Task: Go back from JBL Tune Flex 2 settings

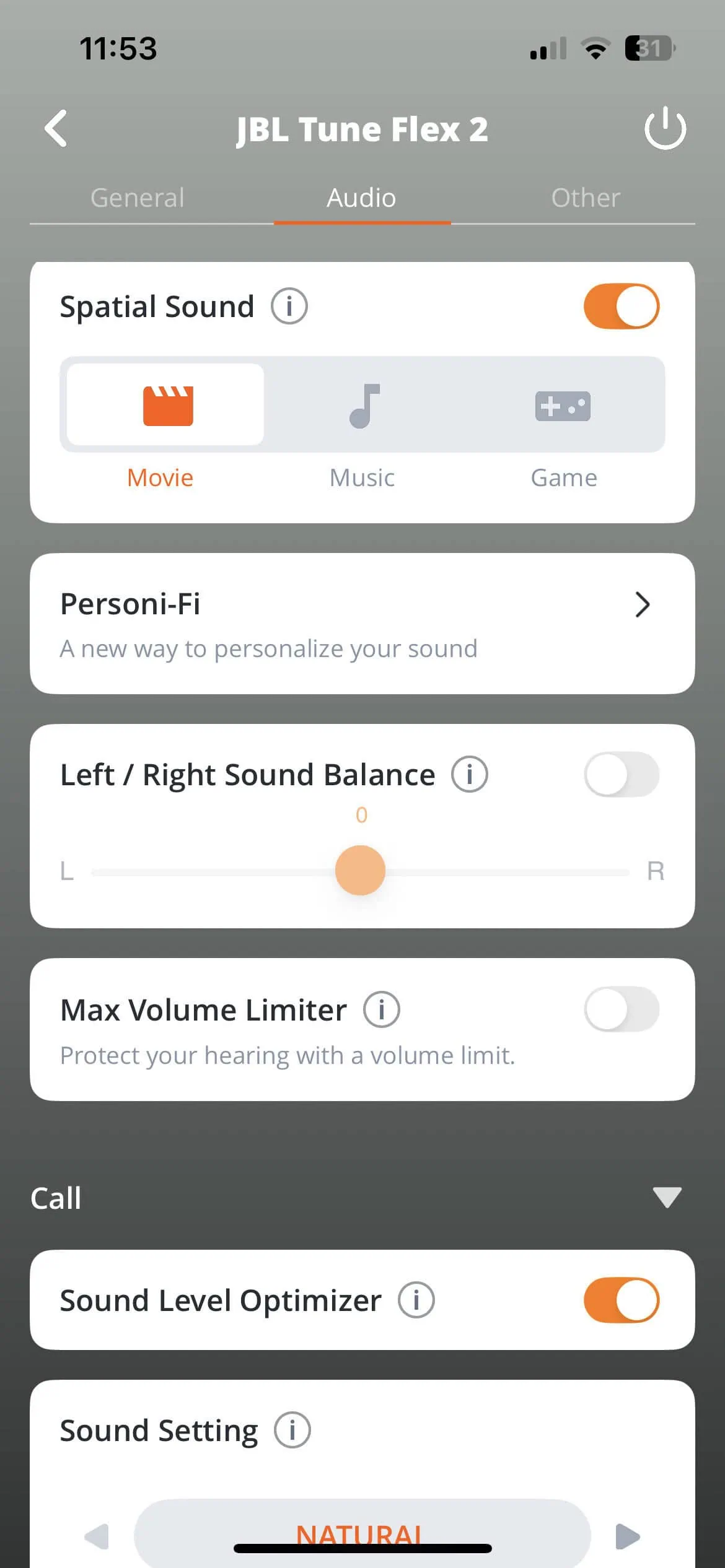Action: [x=56, y=129]
